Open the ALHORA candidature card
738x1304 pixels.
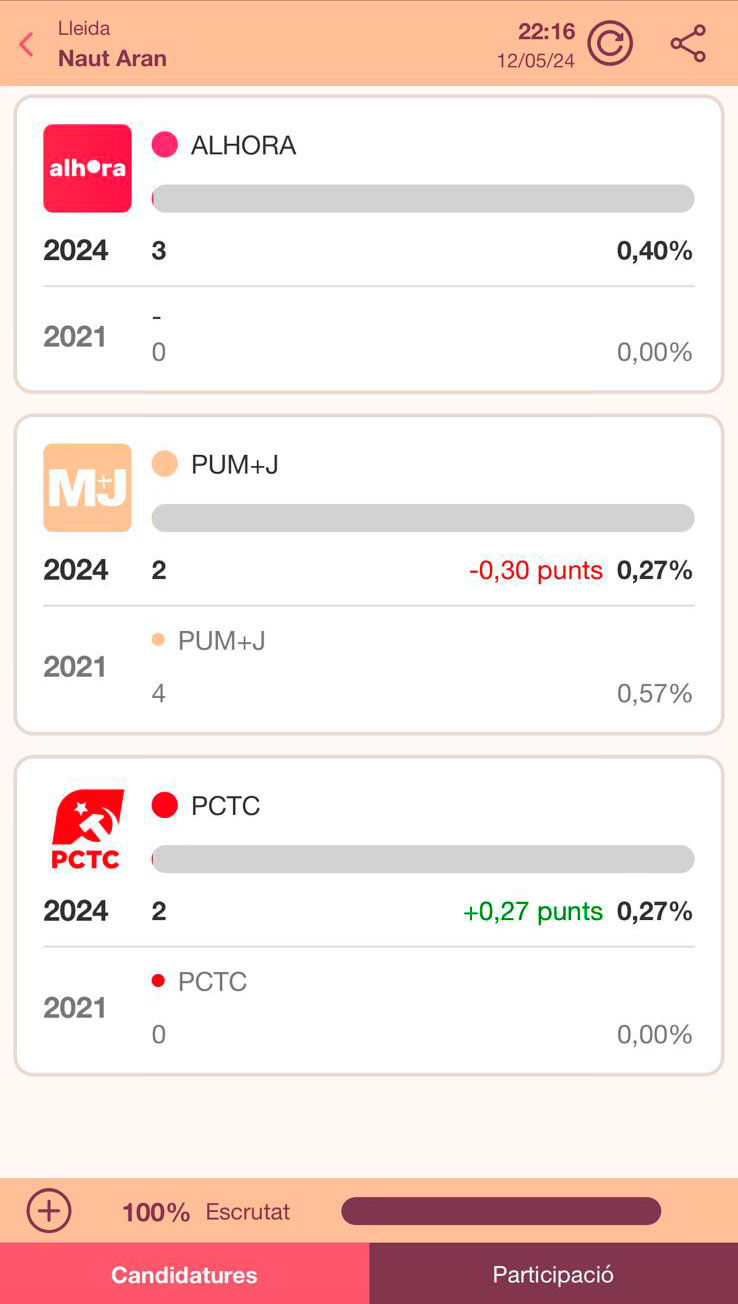click(368, 244)
